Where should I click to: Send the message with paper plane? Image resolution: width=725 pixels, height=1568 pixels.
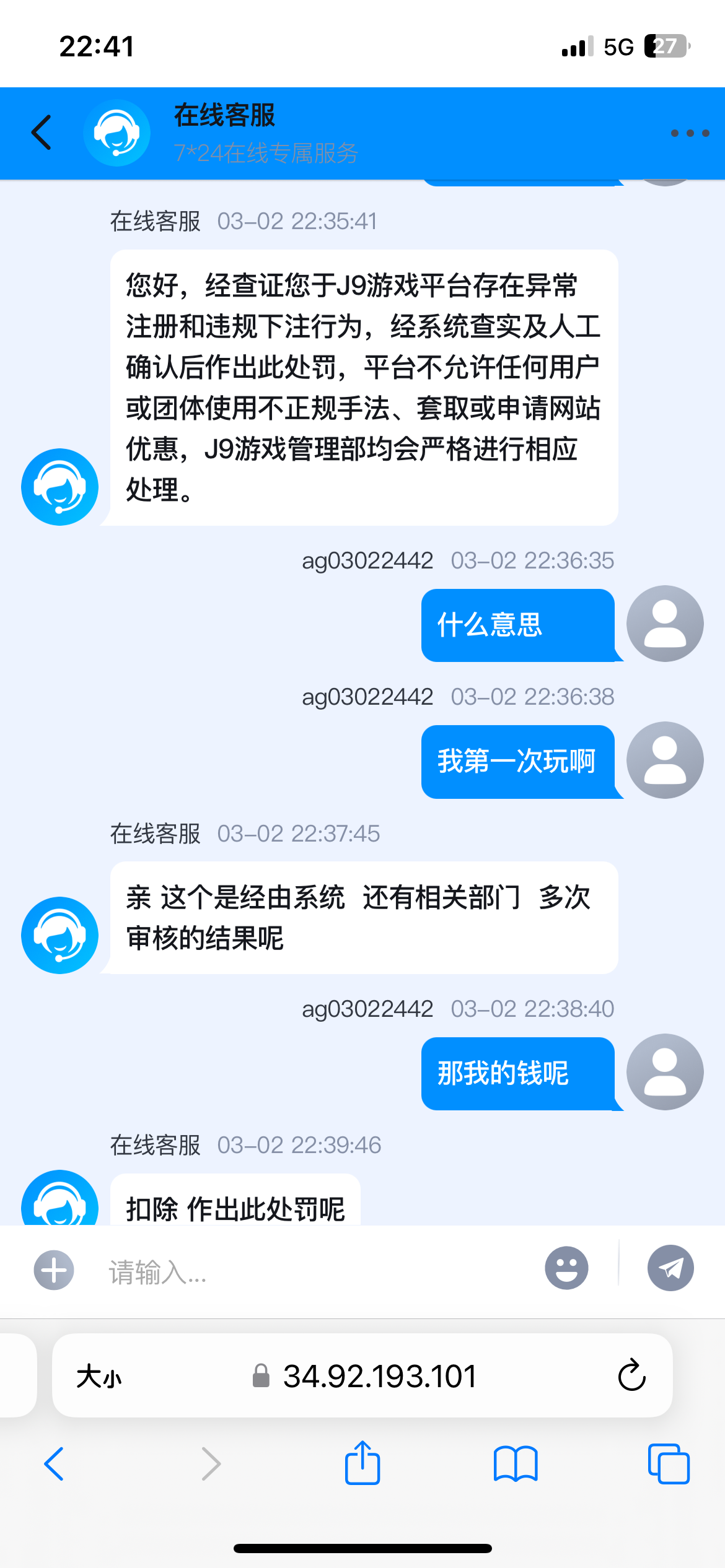[x=670, y=1268]
